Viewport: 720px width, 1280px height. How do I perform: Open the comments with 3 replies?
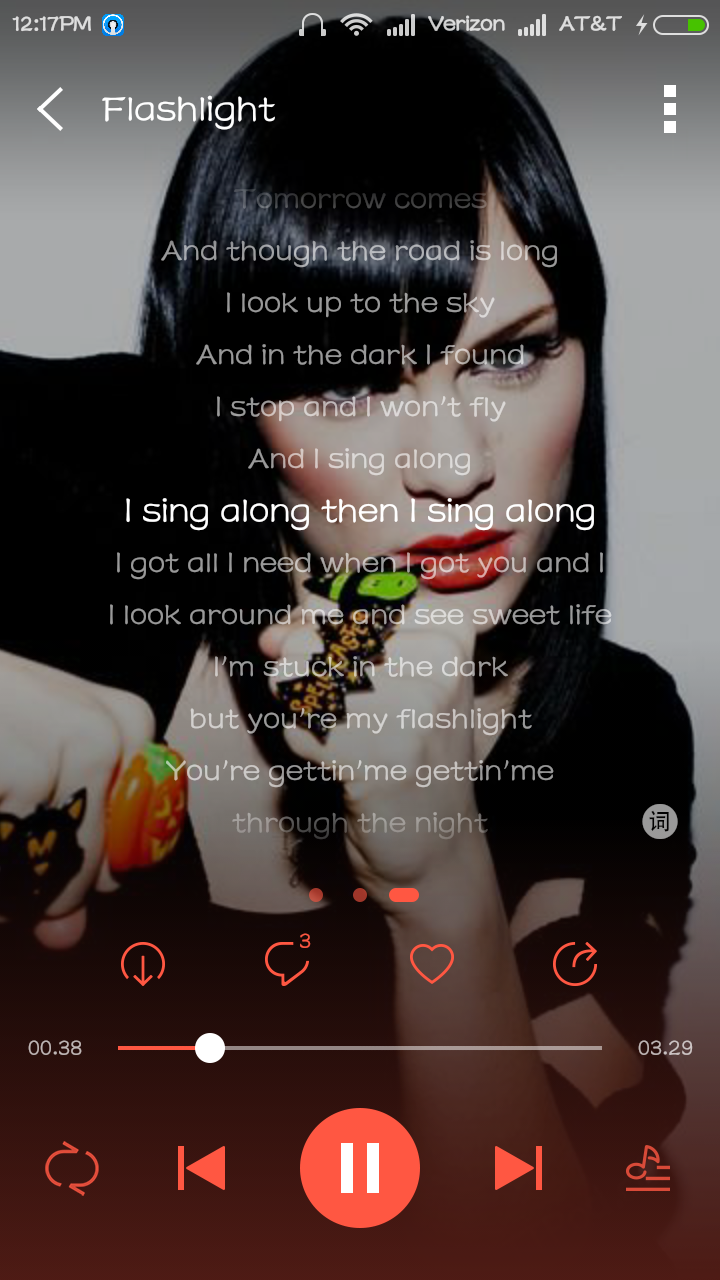(x=287, y=964)
